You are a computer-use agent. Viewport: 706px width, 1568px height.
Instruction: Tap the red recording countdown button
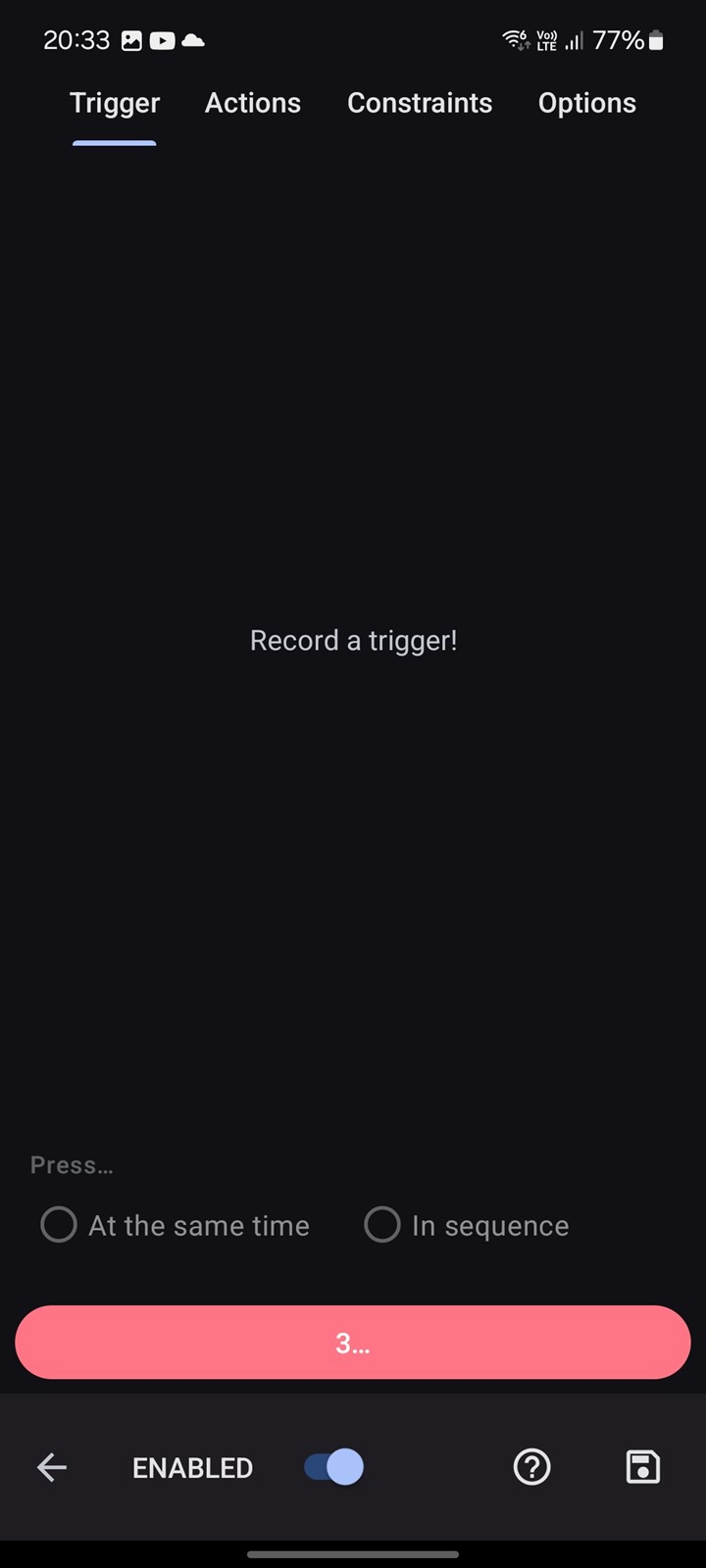(x=353, y=1342)
